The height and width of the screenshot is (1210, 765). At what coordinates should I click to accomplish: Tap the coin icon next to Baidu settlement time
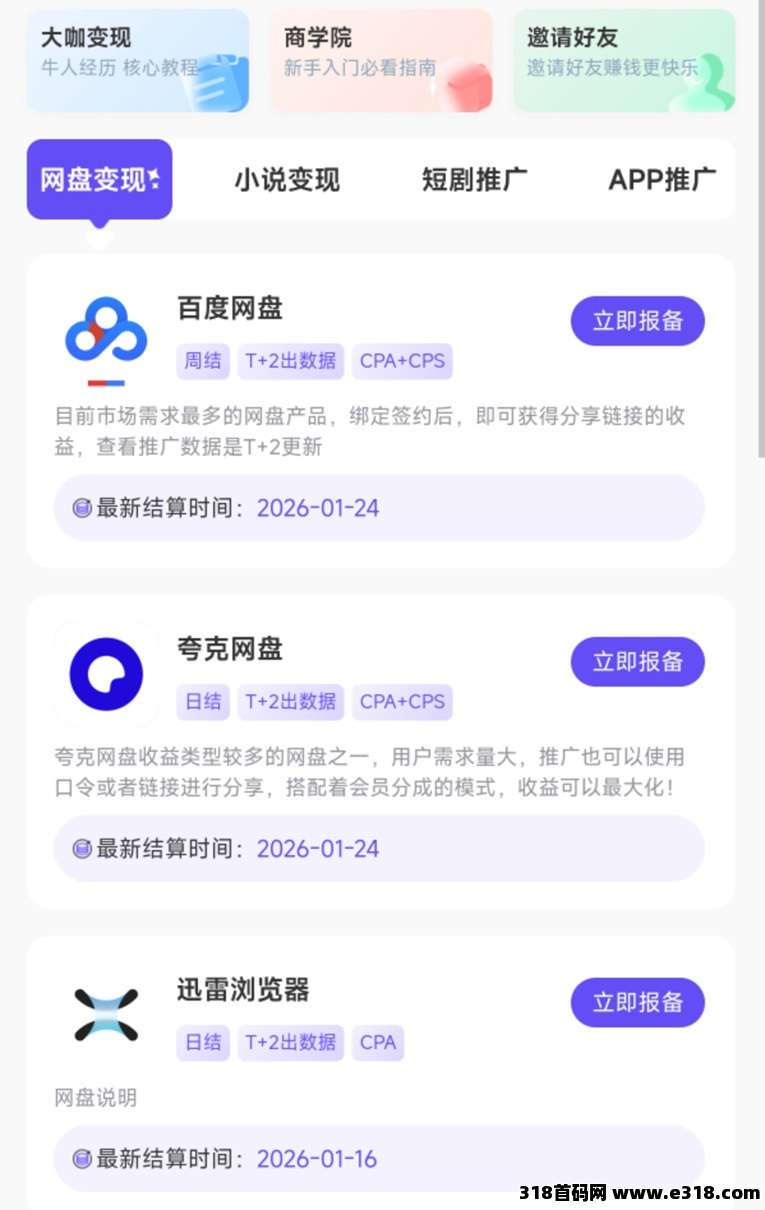80,508
